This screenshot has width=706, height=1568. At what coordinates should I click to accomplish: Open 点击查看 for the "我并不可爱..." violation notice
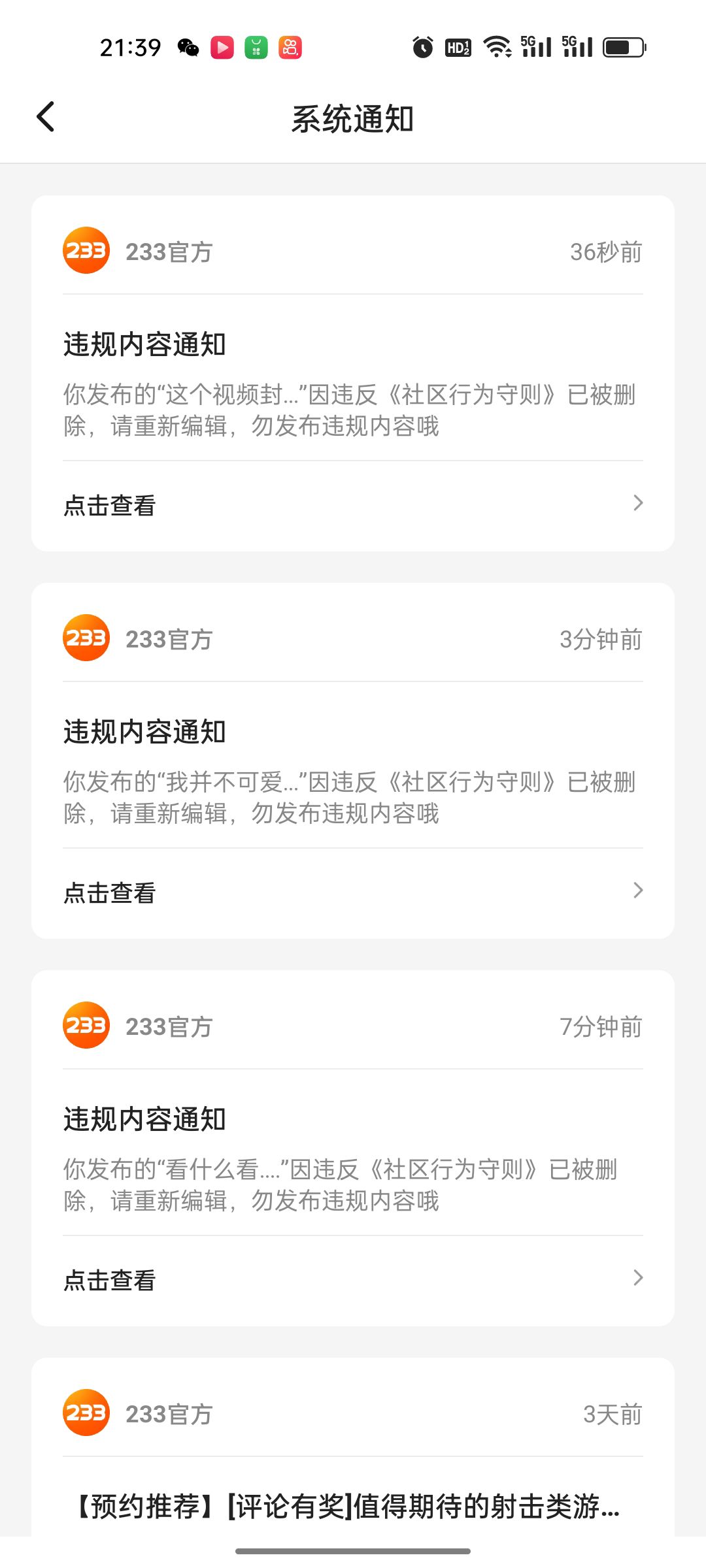click(x=353, y=892)
